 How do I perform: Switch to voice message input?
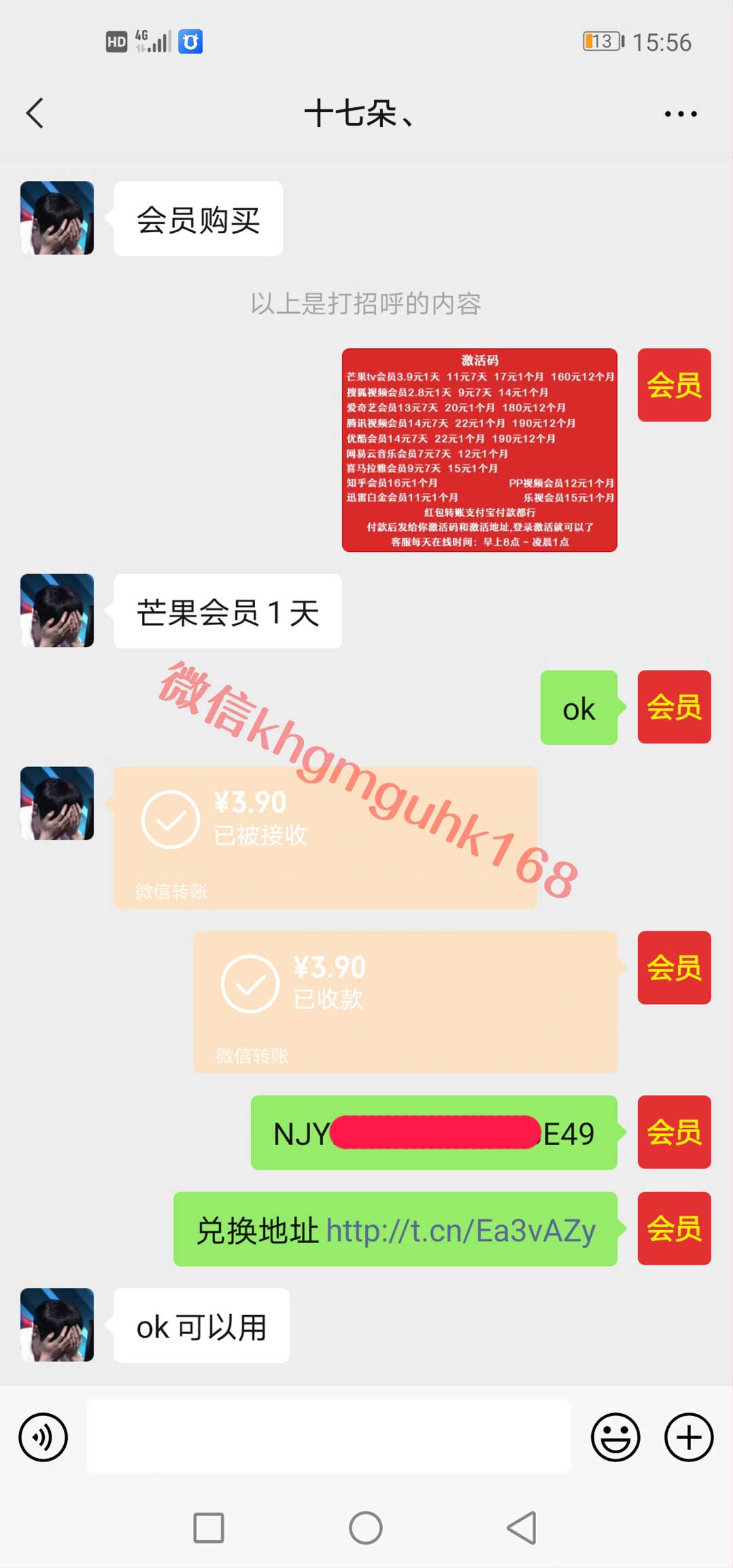43,1437
